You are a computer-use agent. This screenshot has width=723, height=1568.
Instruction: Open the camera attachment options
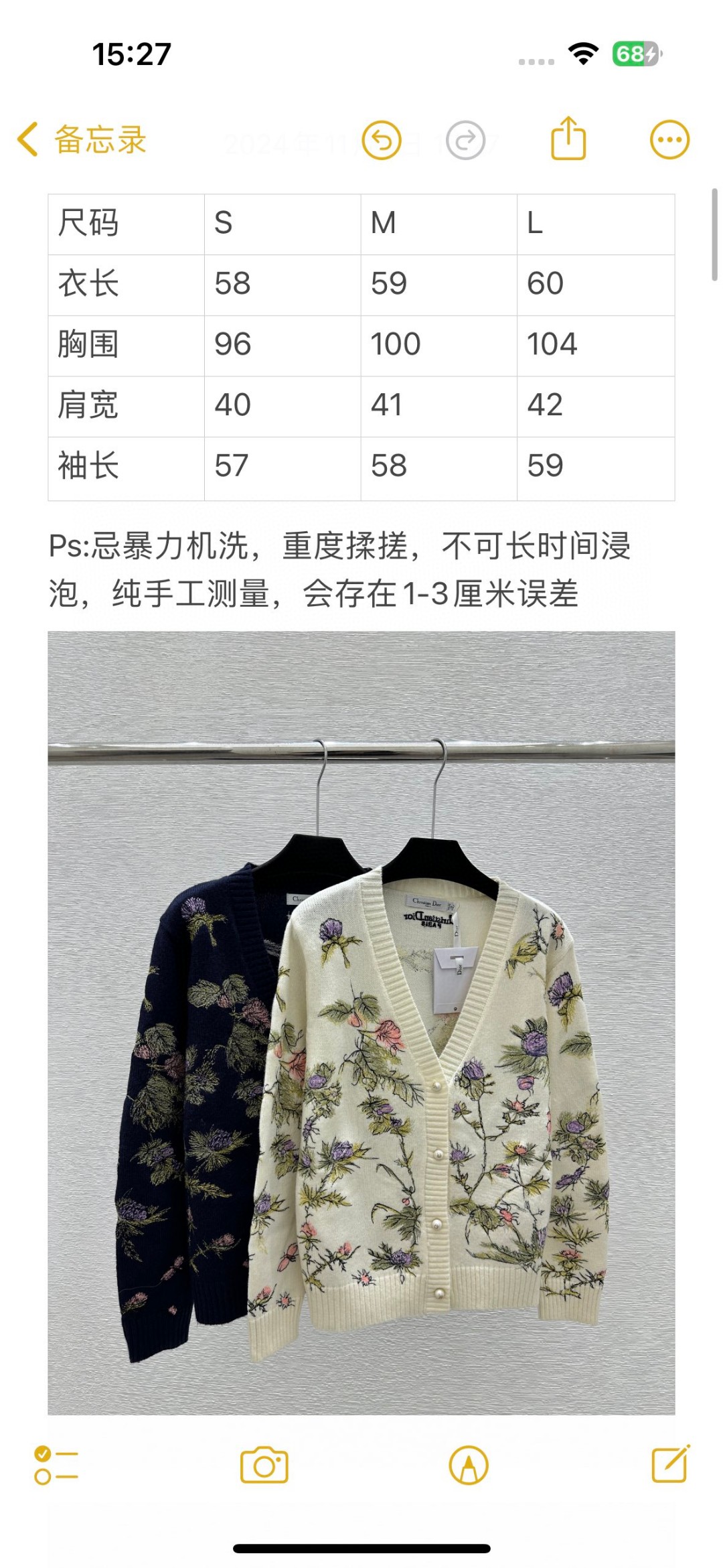pyautogui.click(x=264, y=1466)
